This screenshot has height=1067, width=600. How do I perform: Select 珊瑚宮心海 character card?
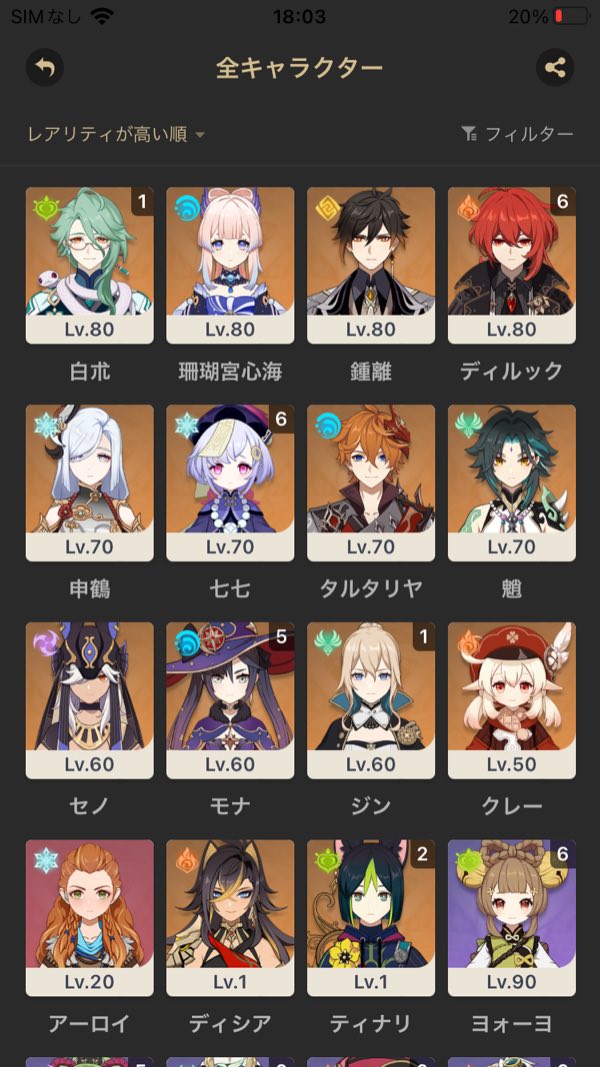click(x=230, y=265)
